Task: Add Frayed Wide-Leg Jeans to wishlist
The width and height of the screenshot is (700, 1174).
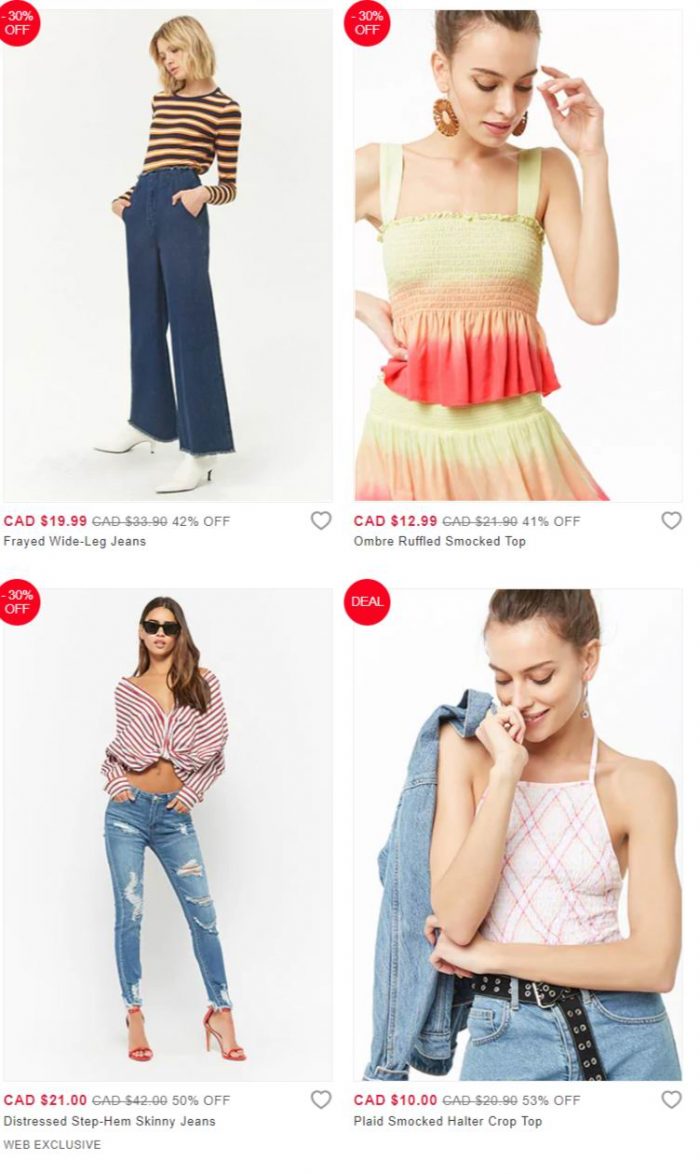Action: tap(320, 521)
